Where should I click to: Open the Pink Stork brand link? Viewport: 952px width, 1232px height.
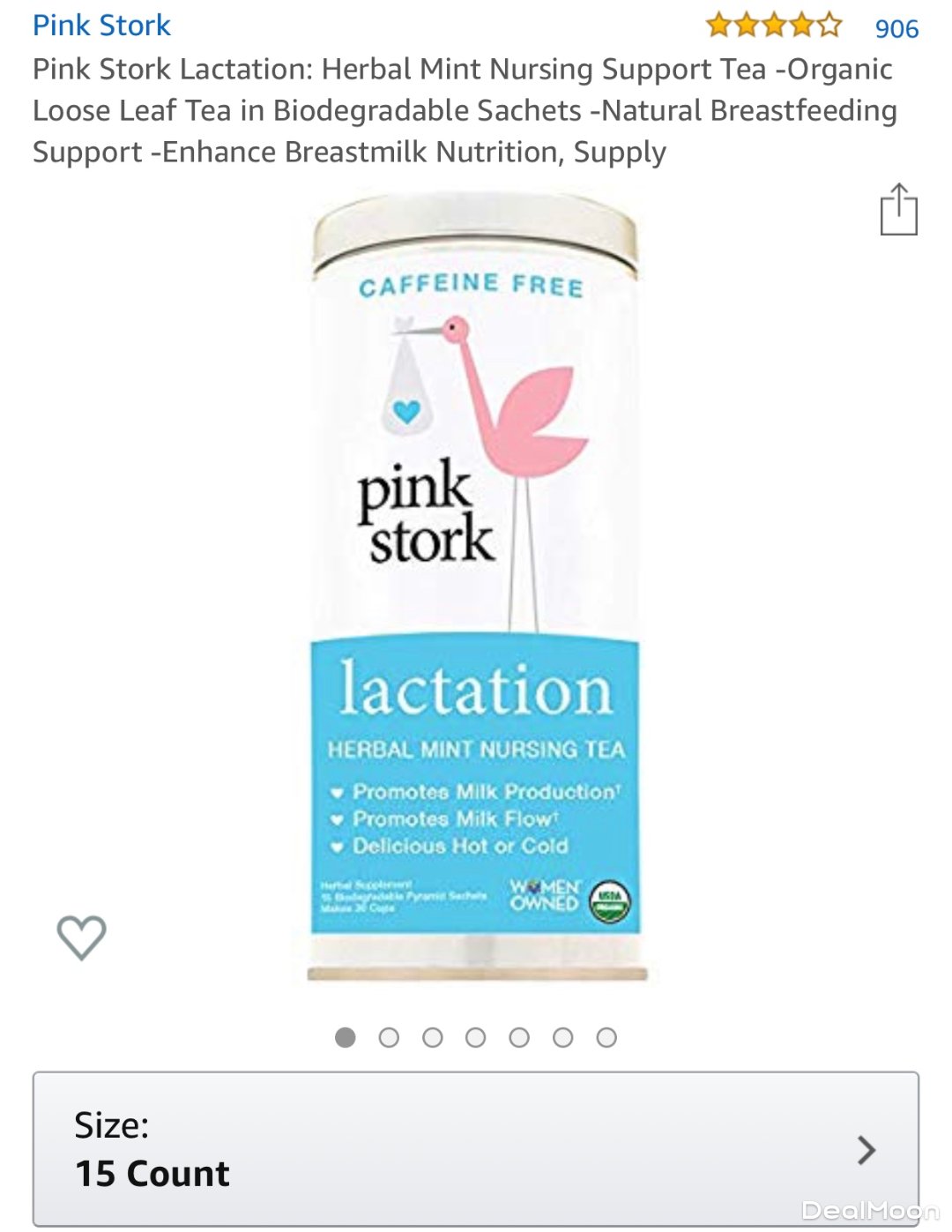coord(101,26)
